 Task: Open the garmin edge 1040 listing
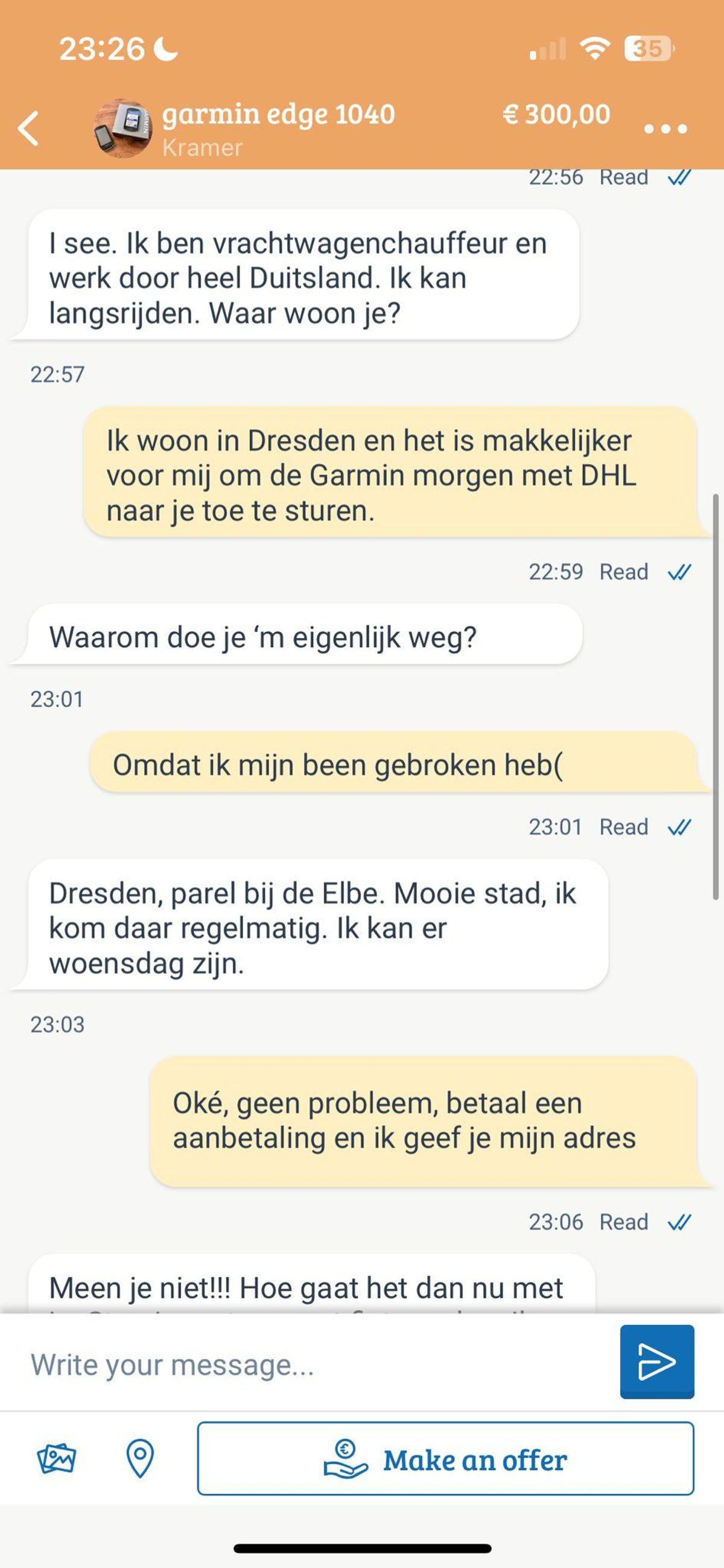[x=278, y=115]
